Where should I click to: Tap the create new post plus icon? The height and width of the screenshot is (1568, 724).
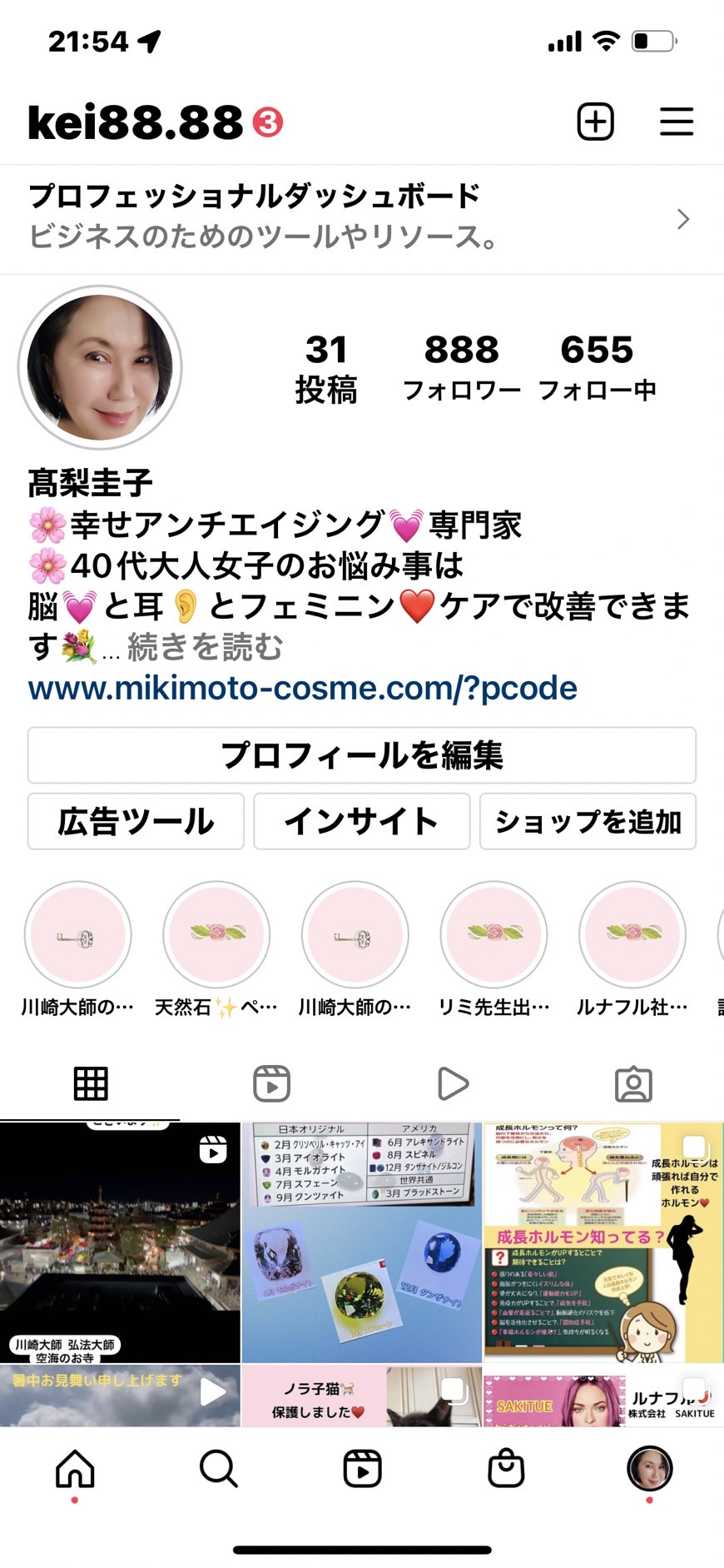coord(596,122)
